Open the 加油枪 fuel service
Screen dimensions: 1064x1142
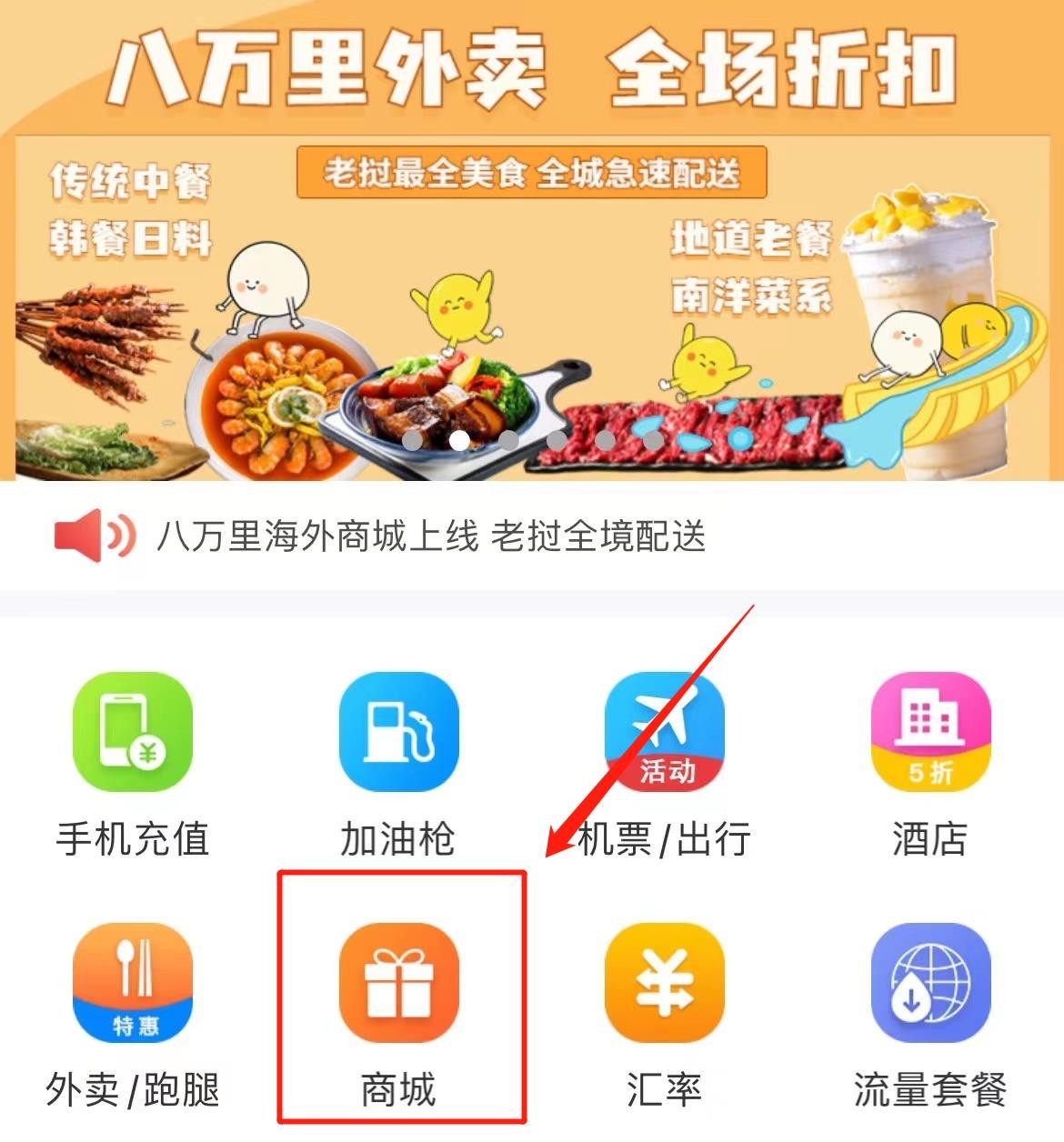click(x=398, y=733)
